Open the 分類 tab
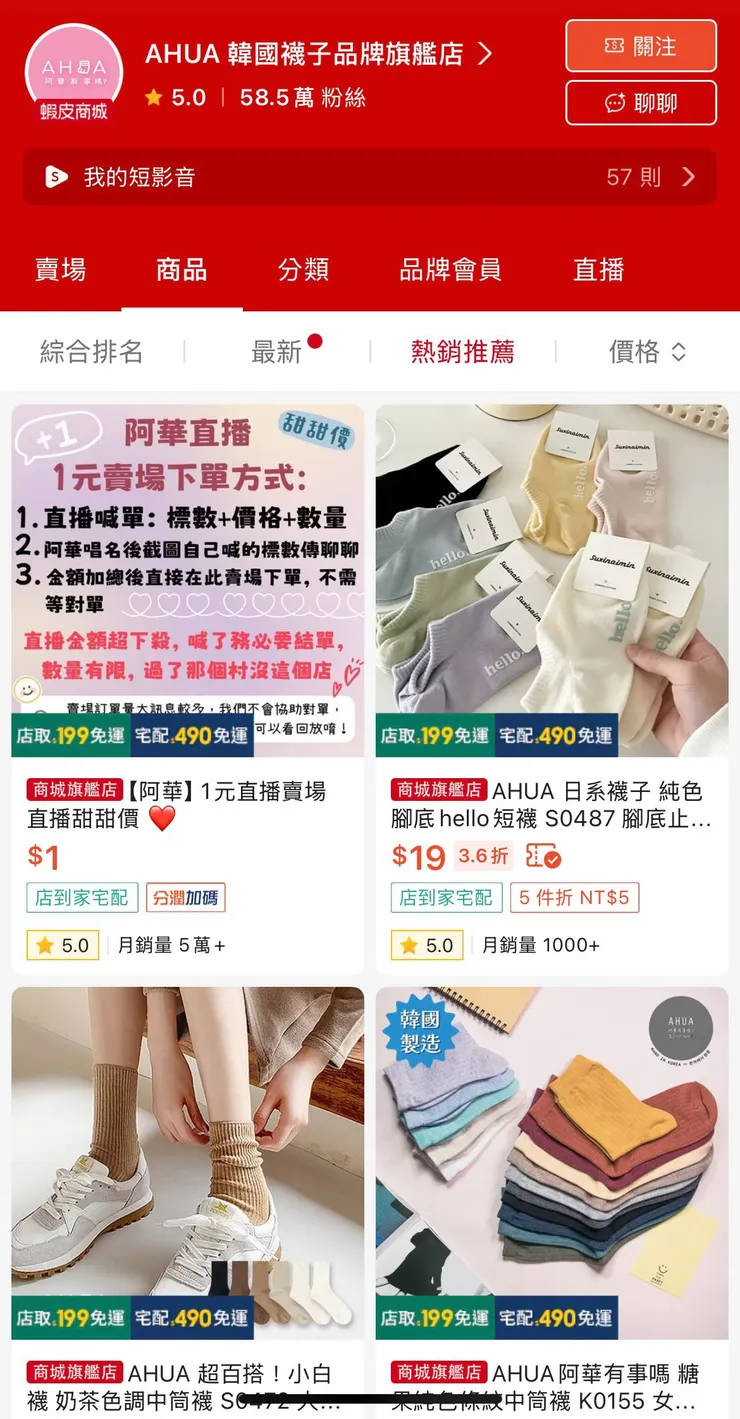 point(303,270)
